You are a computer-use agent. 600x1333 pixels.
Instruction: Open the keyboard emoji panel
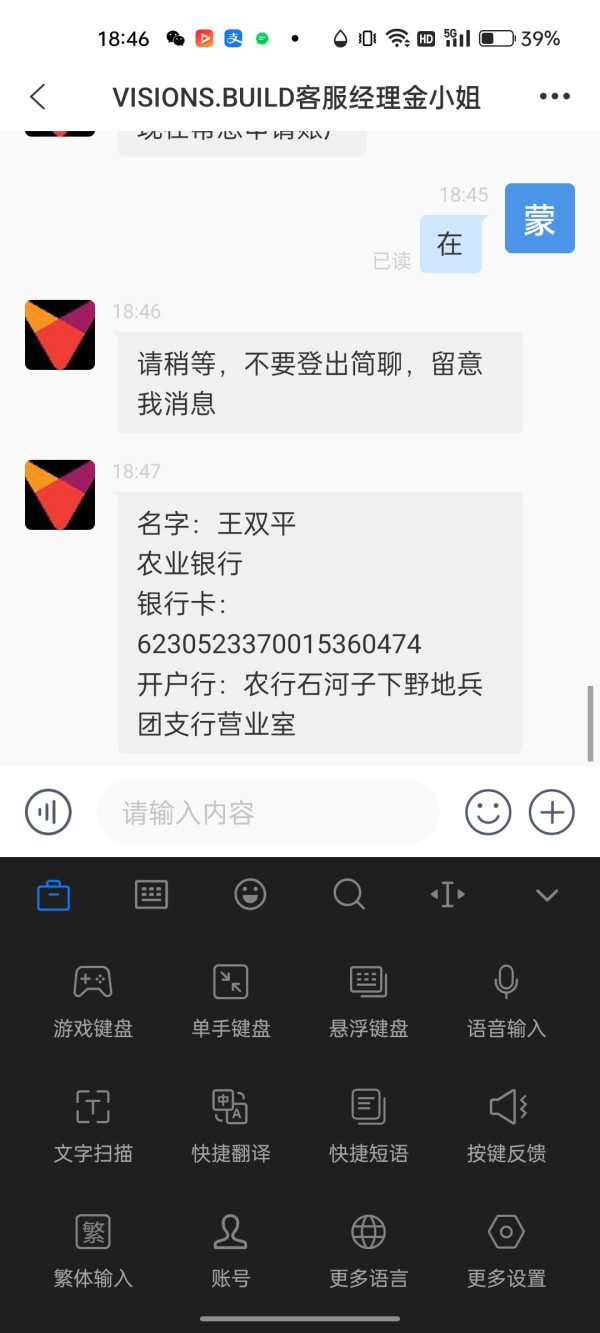(250, 894)
